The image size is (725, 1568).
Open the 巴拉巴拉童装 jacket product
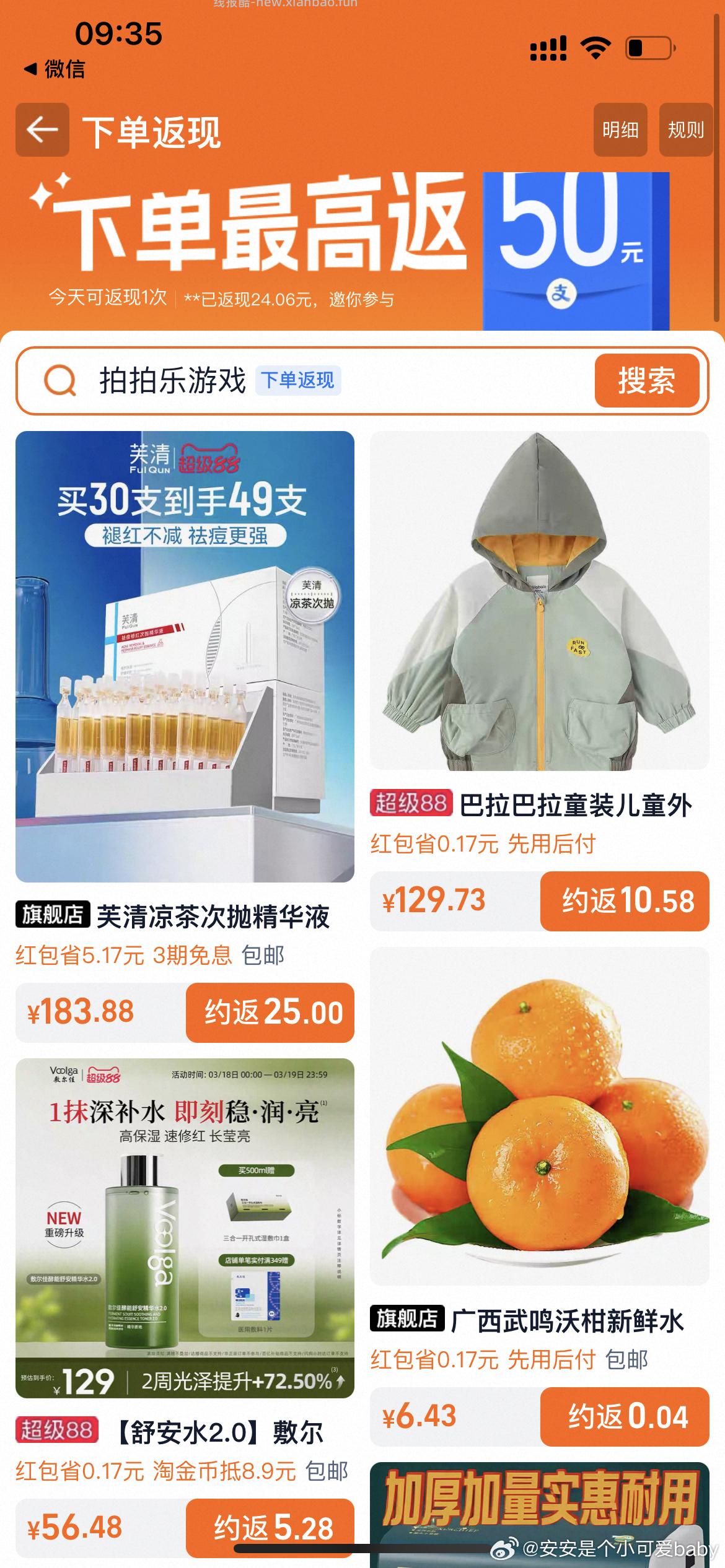539,601
